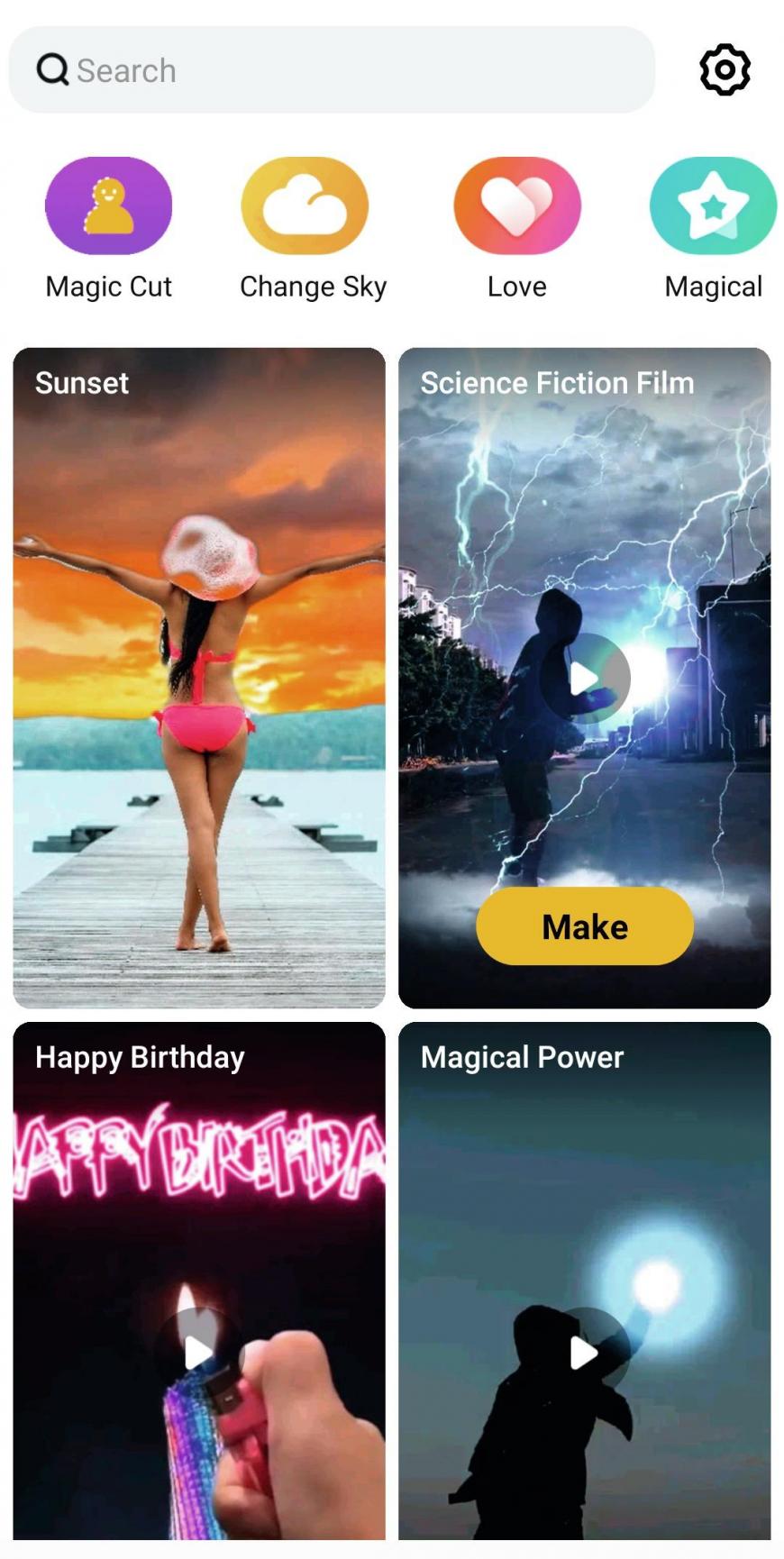
Task: Open settings gear icon
Action: [x=725, y=69]
